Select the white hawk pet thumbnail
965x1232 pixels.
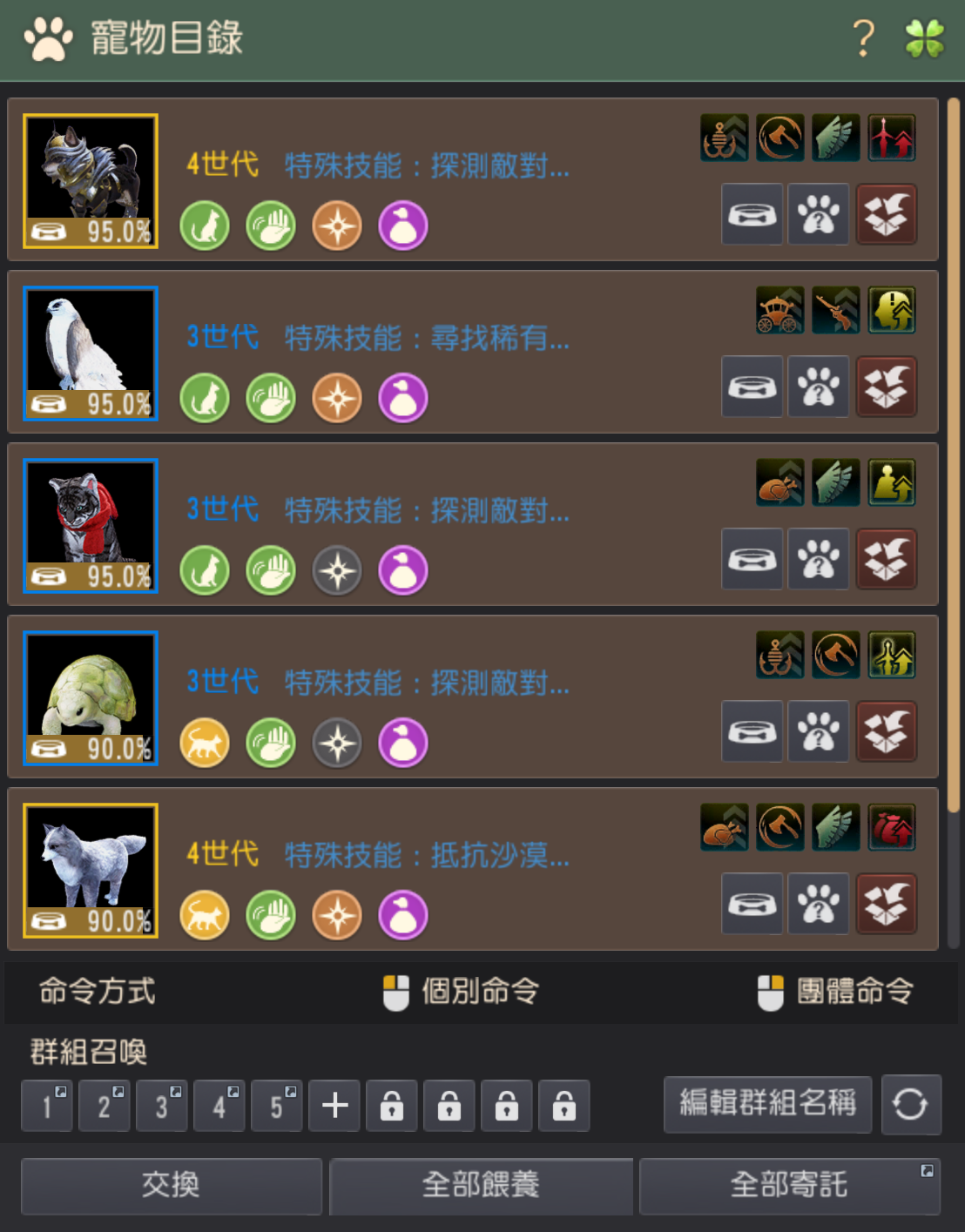(x=91, y=353)
